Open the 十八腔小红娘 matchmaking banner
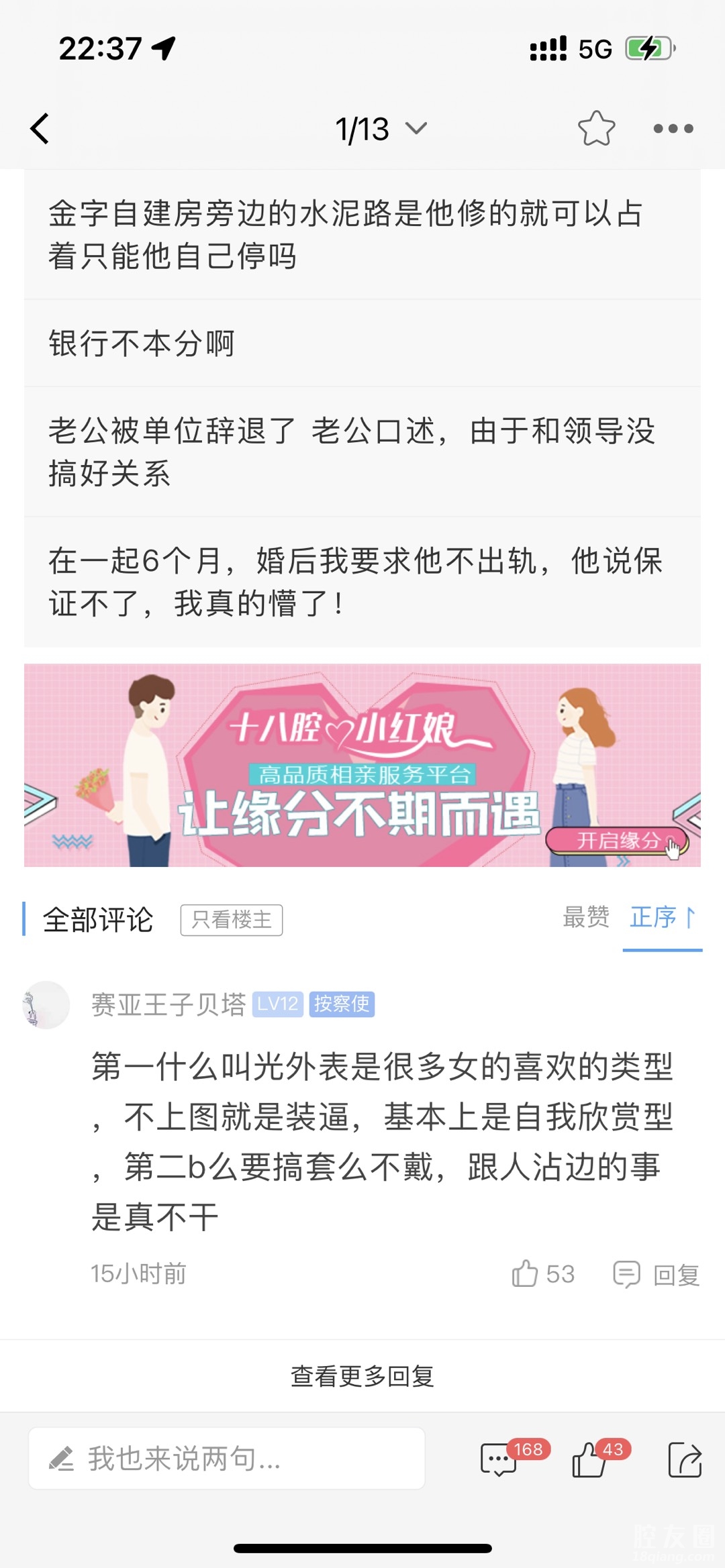Screen dimensions: 725x1568 tap(362, 765)
